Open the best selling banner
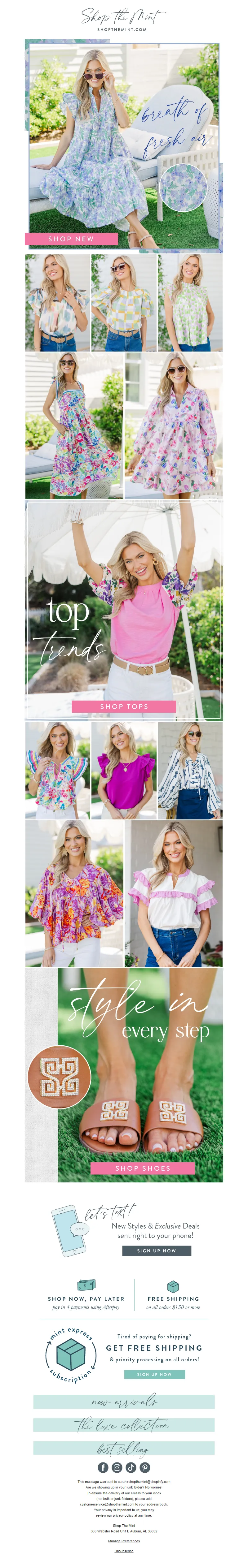 [x=124, y=1448]
